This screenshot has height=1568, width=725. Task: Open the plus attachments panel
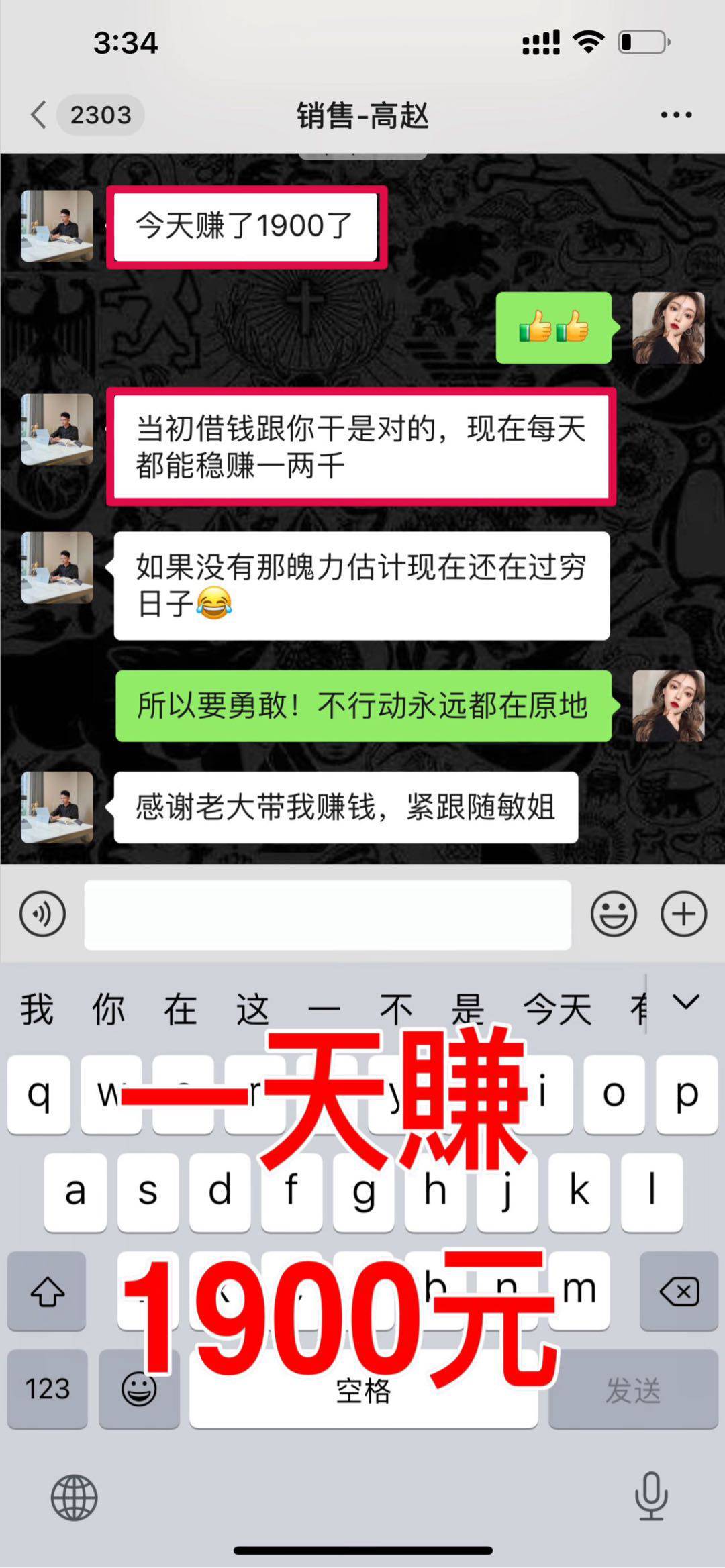pyautogui.click(x=683, y=914)
